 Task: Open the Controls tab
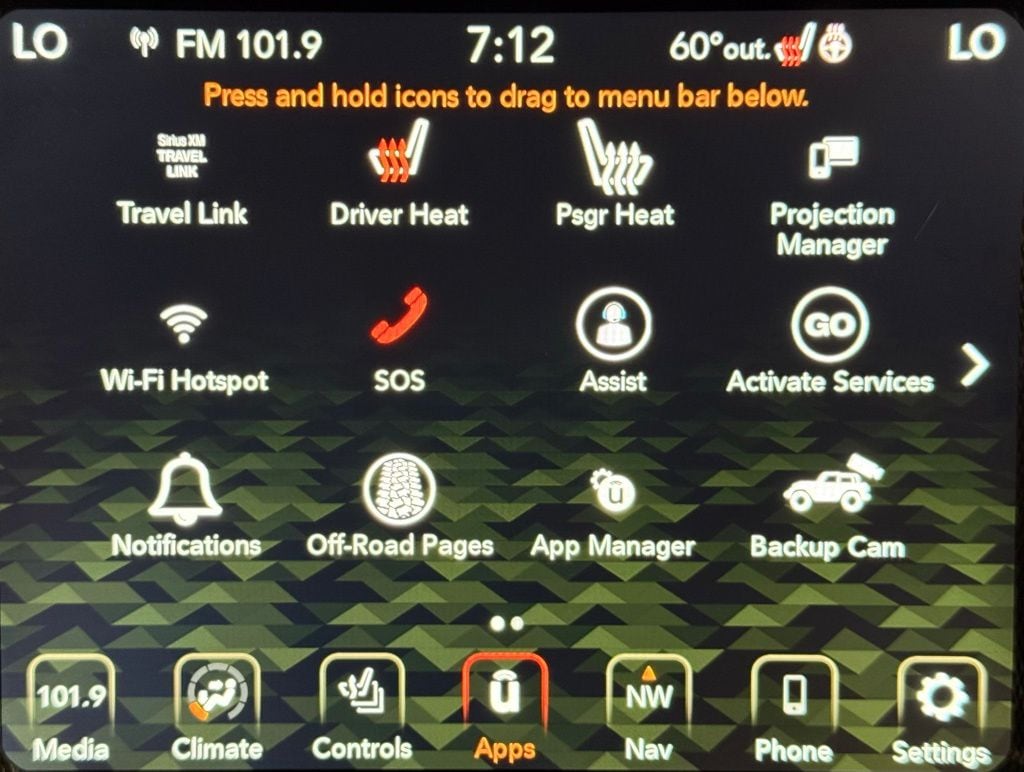coord(361,706)
